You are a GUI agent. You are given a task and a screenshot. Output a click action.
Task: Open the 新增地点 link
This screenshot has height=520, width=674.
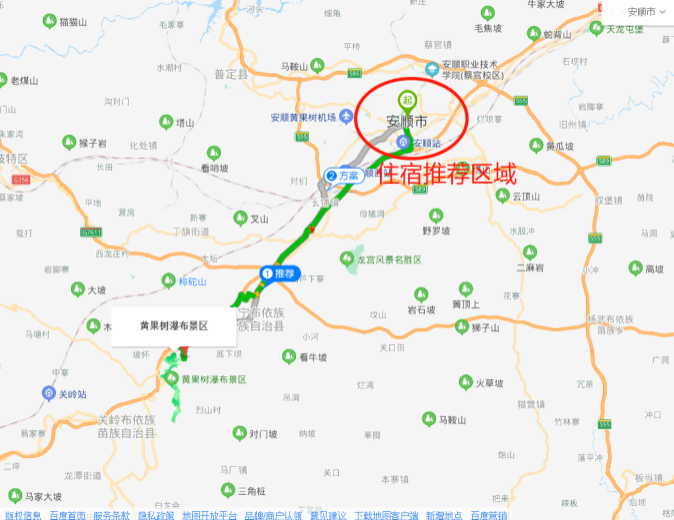click(443, 515)
